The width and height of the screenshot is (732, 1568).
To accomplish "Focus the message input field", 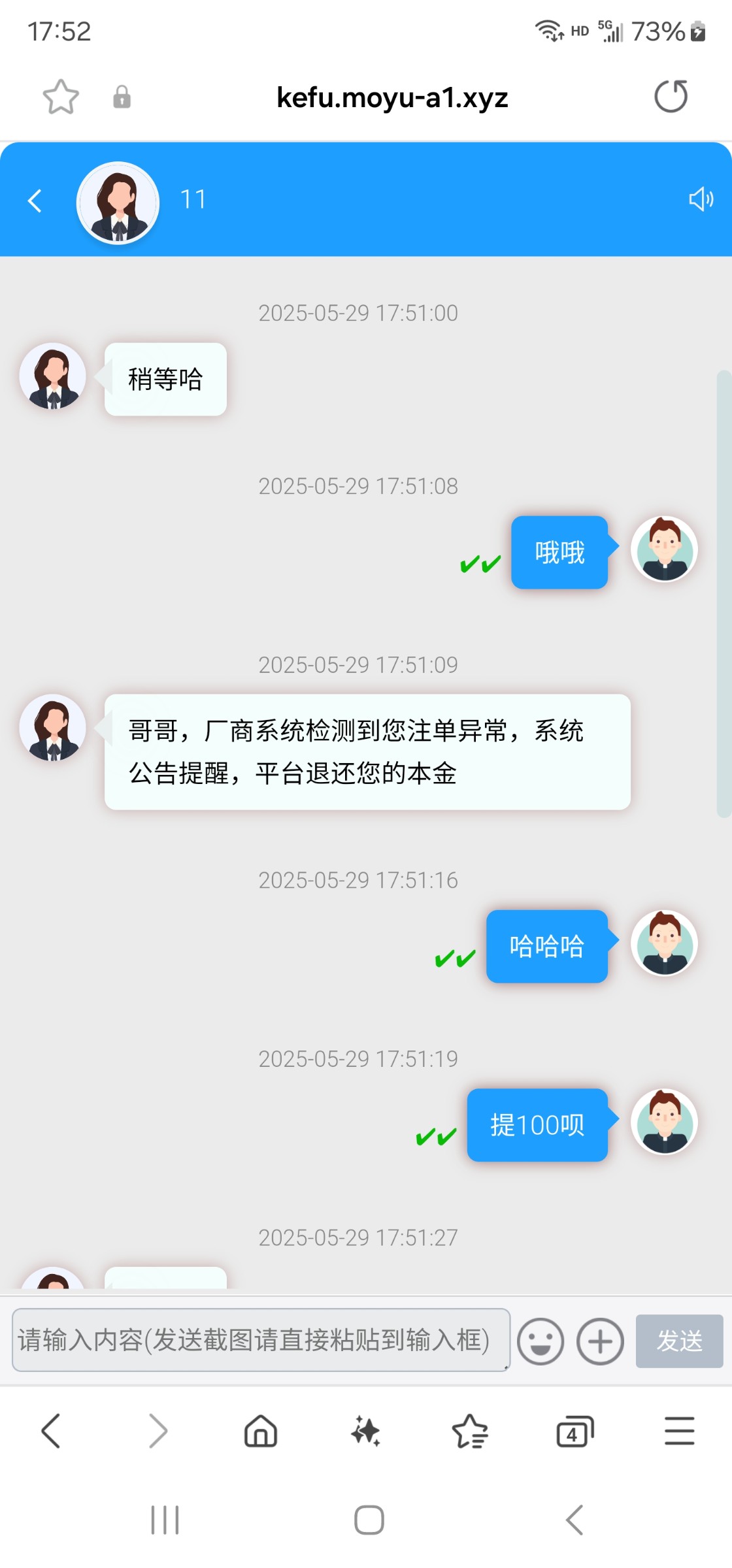I will tap(261, 1340).
